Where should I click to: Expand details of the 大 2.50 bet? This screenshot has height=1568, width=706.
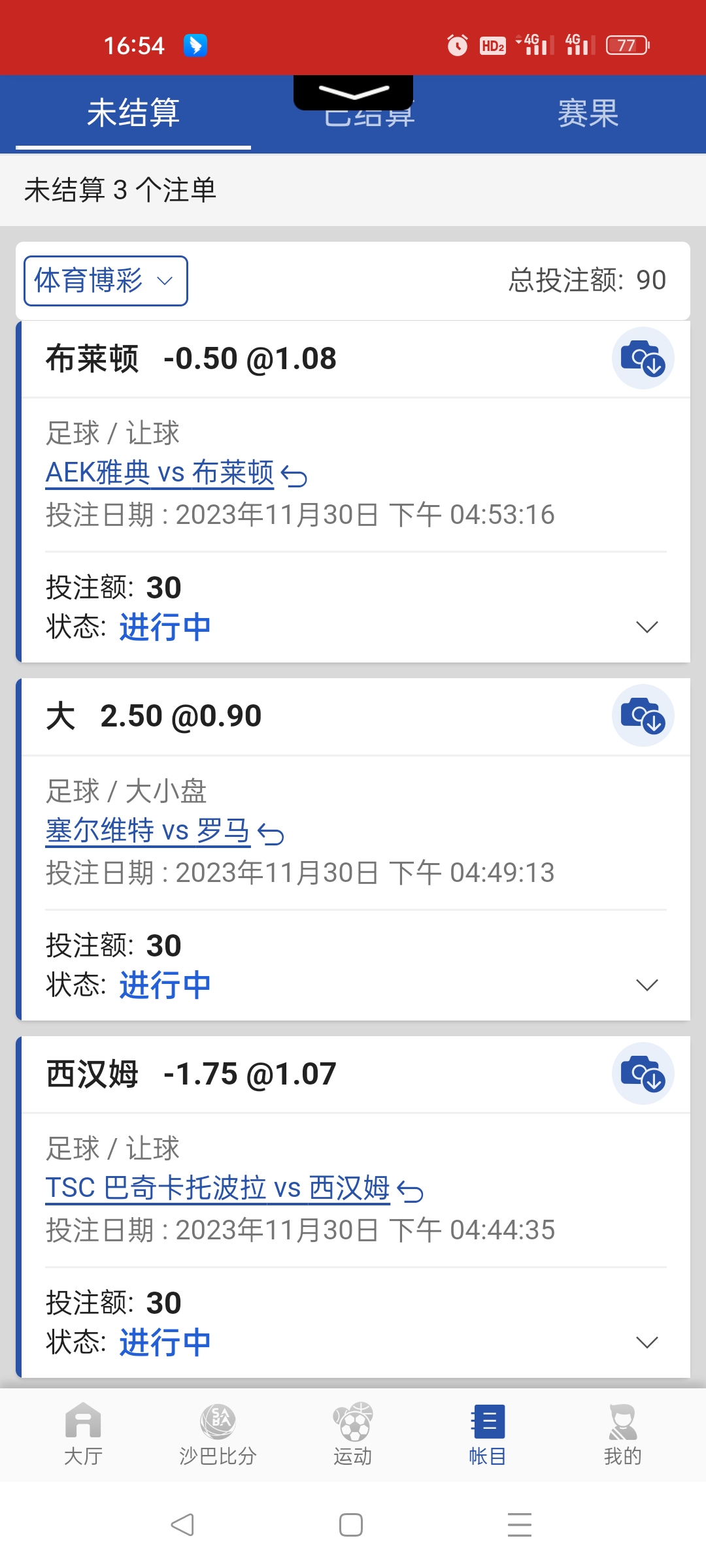(x=647, y=985)
